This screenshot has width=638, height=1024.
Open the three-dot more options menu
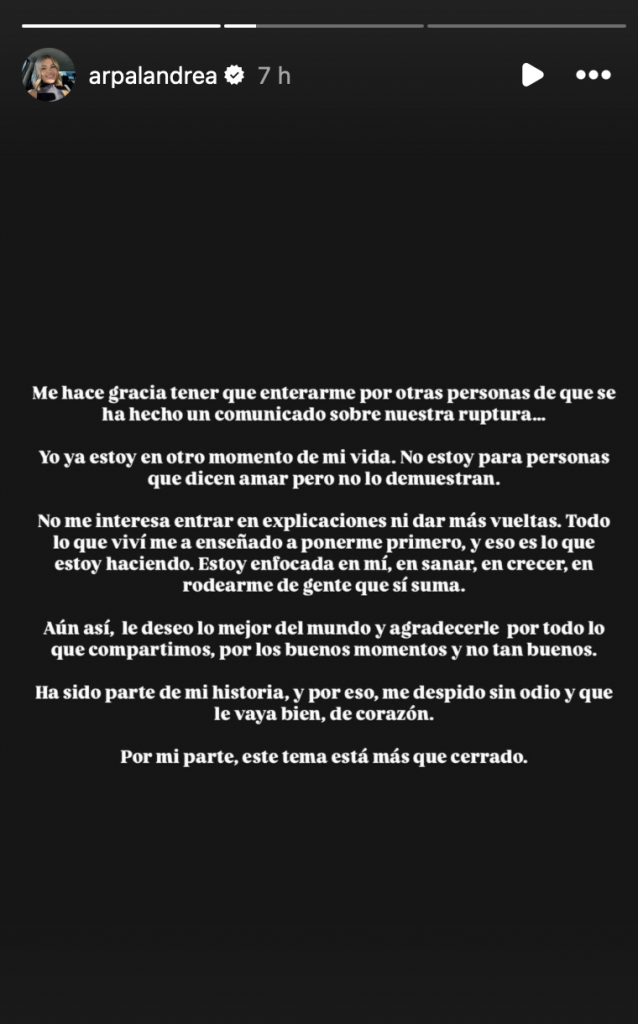pyautogui.click(x=593, y=75)
